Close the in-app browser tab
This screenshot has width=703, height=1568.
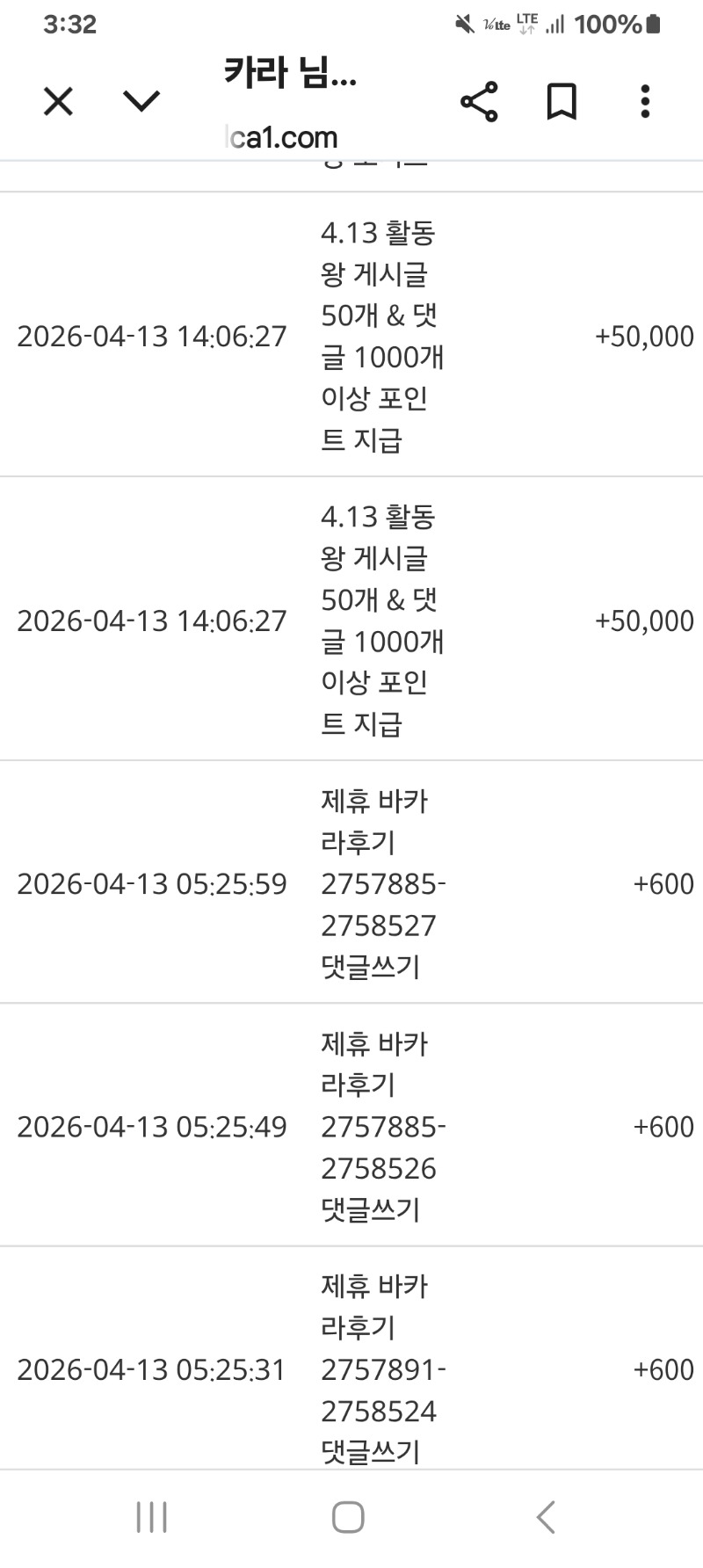pyautogui.click(x=58, y=102)
